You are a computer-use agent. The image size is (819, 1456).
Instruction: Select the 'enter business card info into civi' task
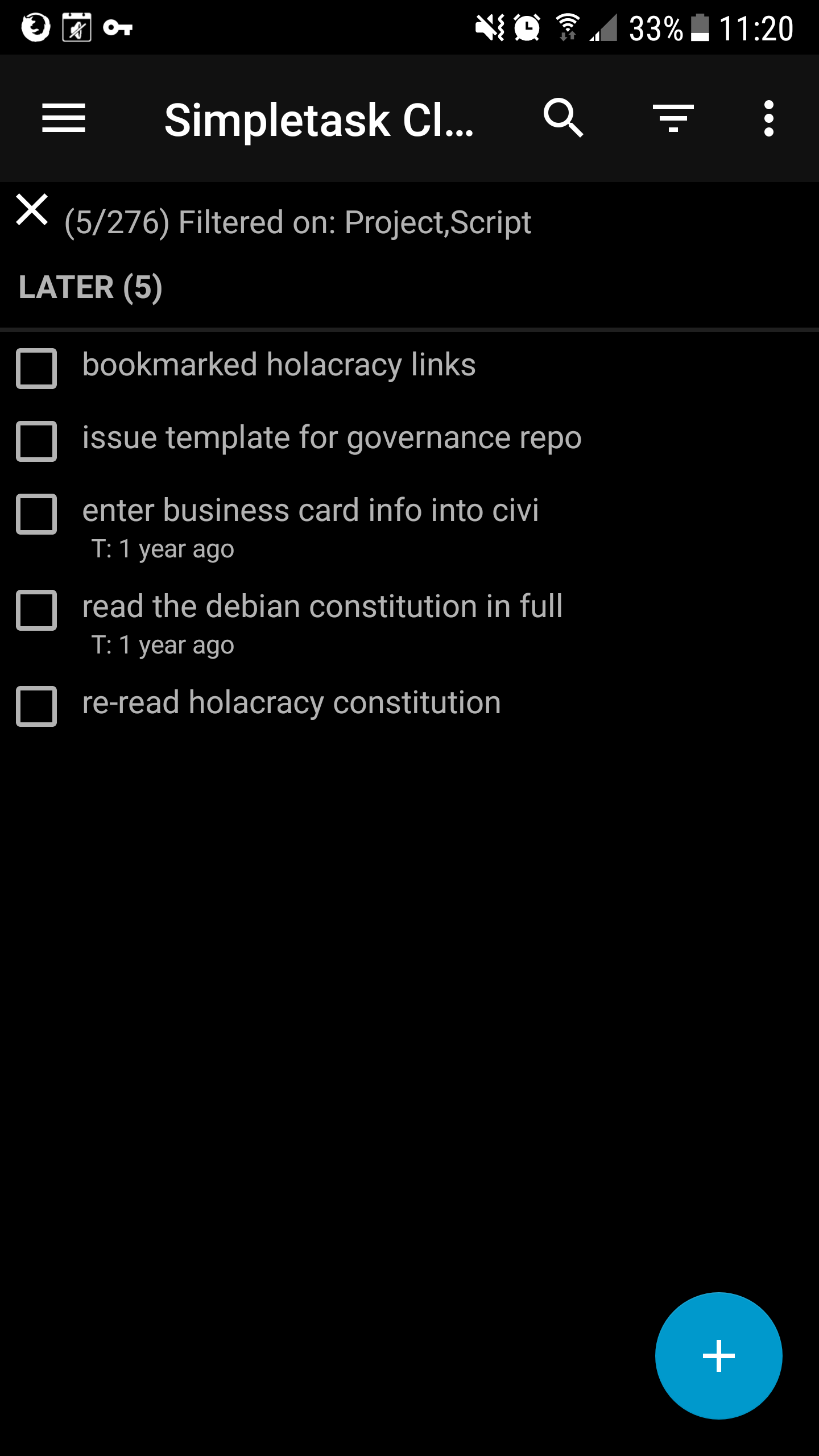point(310,510)
